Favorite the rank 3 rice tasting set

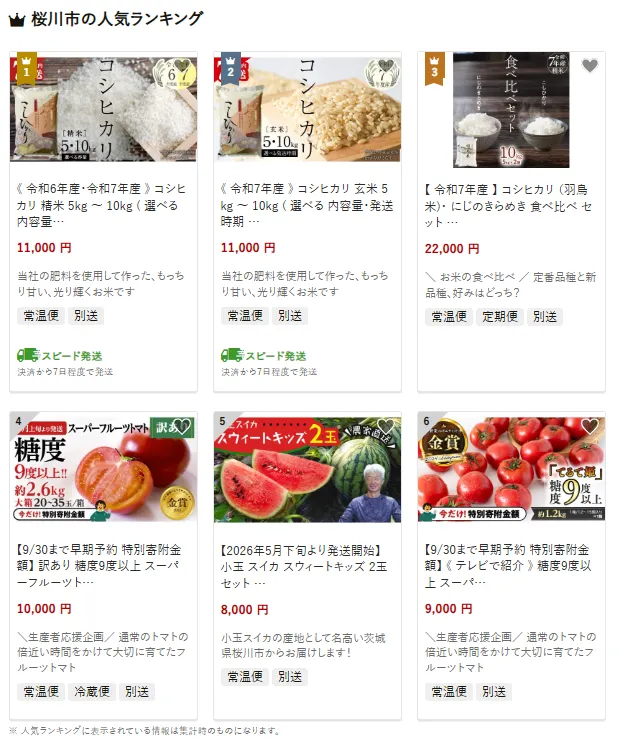(590, 67)
